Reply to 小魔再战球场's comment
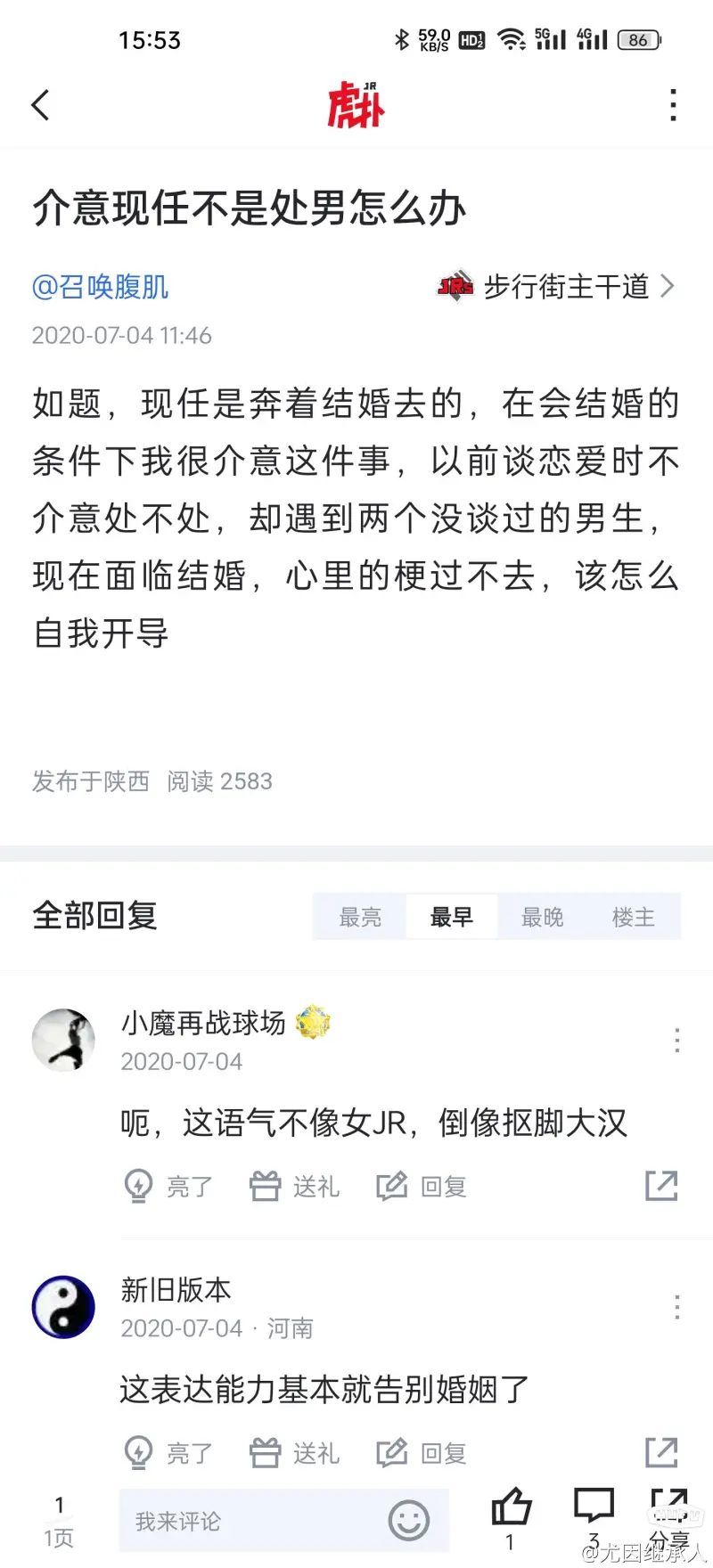Screen dimensions: 713x1568 pyautogui.click(x=422, y=1186)
